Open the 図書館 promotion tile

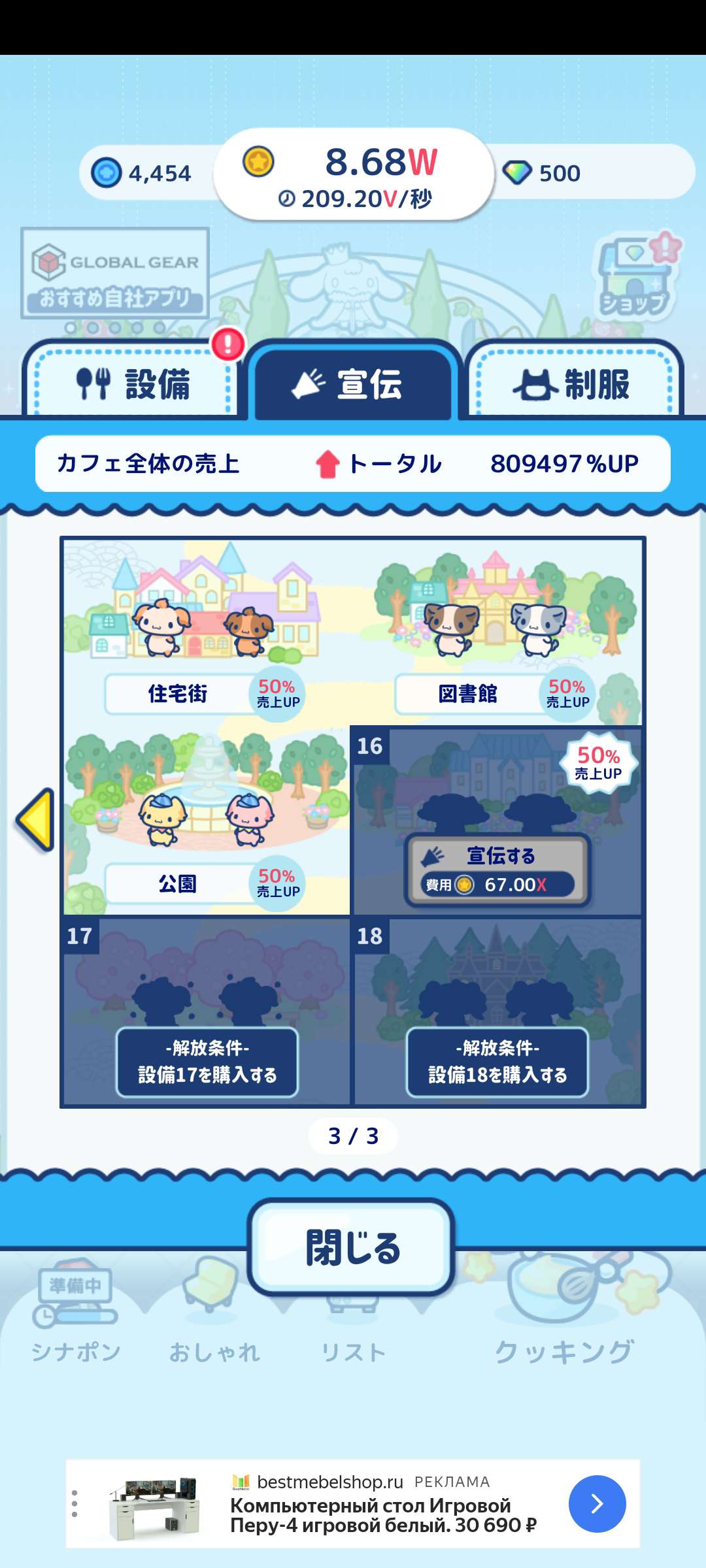pyautogui.click(x=497, y=630)
